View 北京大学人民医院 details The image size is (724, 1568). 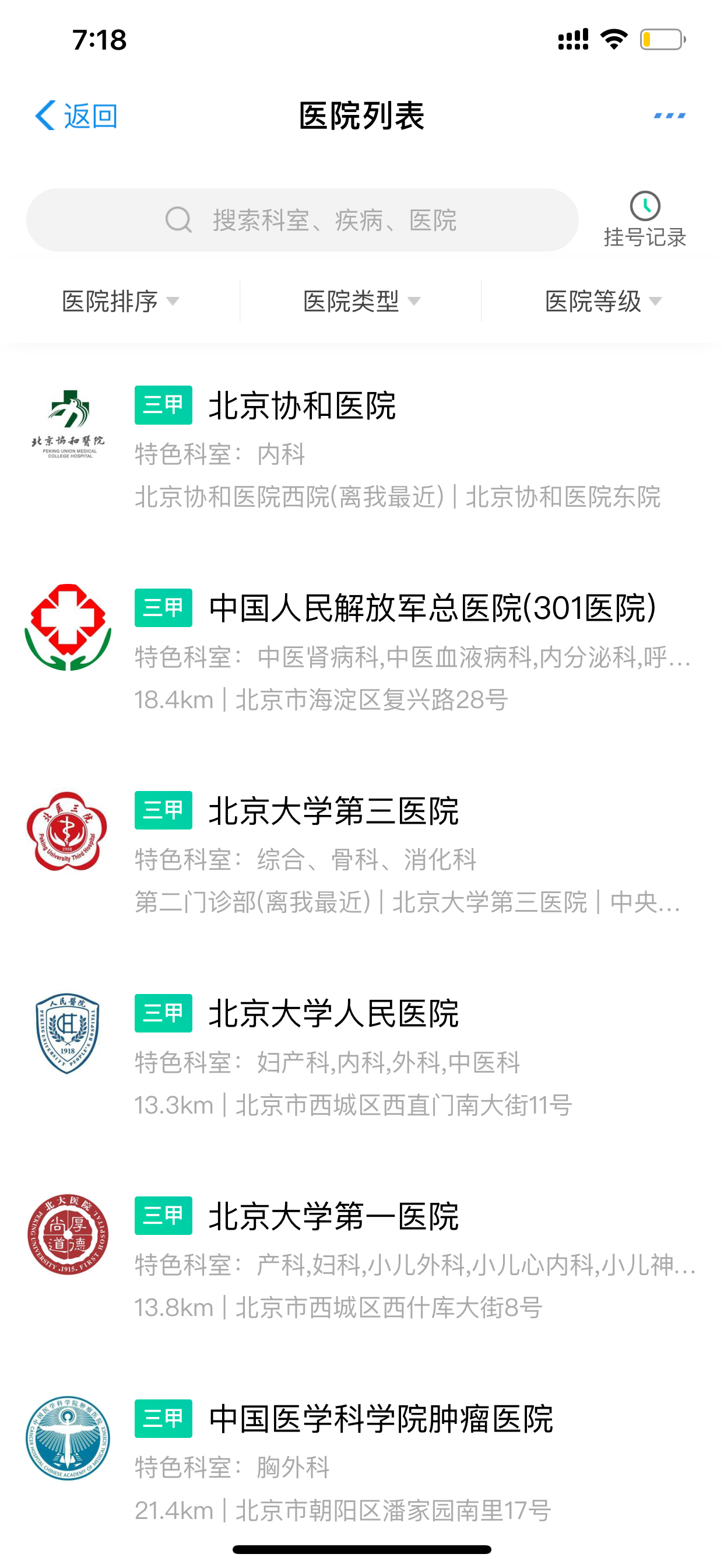click(362, 1056)
